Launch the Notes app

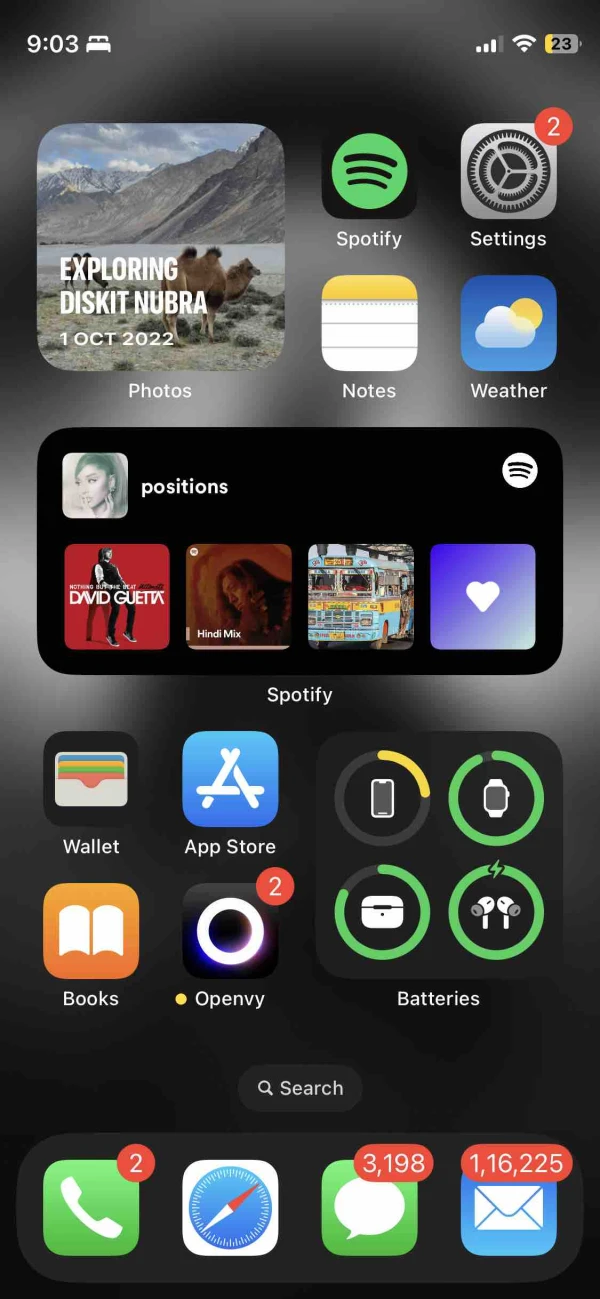[369, 323]
